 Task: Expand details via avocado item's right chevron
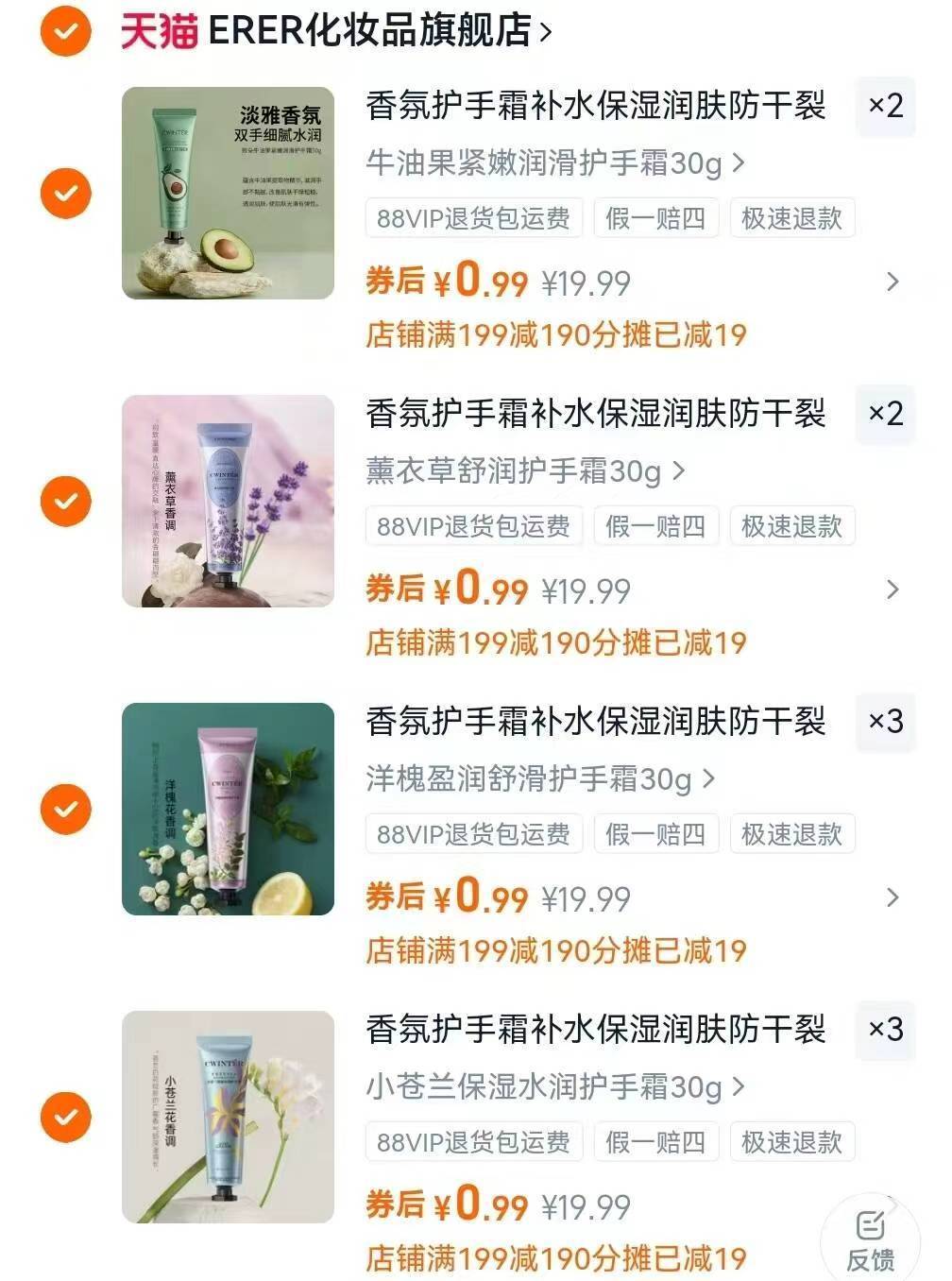(892, 281)
